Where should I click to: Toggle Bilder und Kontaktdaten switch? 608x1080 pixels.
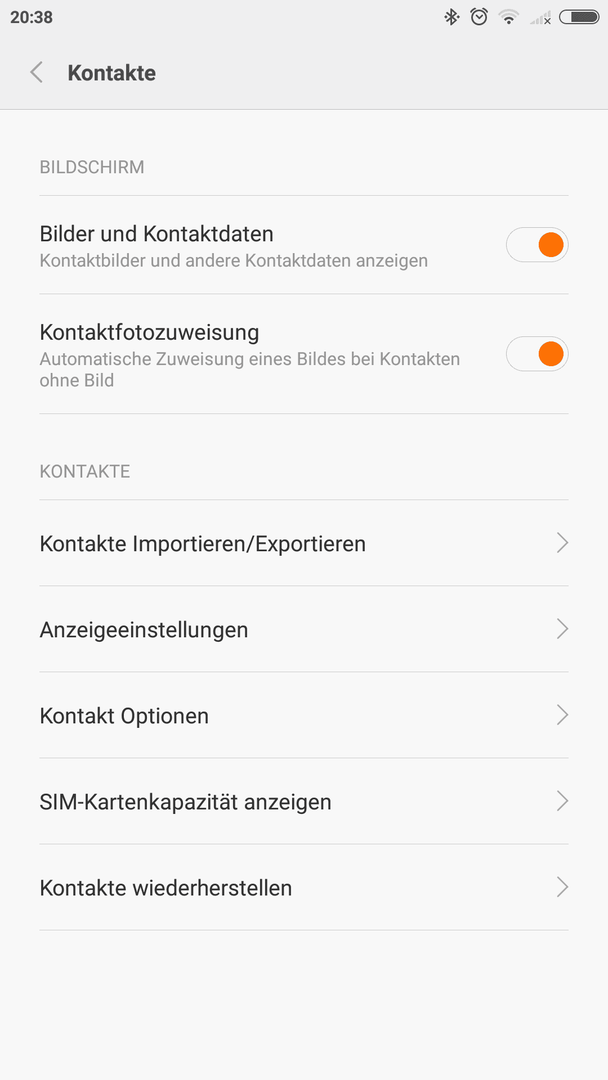pyautogui.click(x=536, y=245)
